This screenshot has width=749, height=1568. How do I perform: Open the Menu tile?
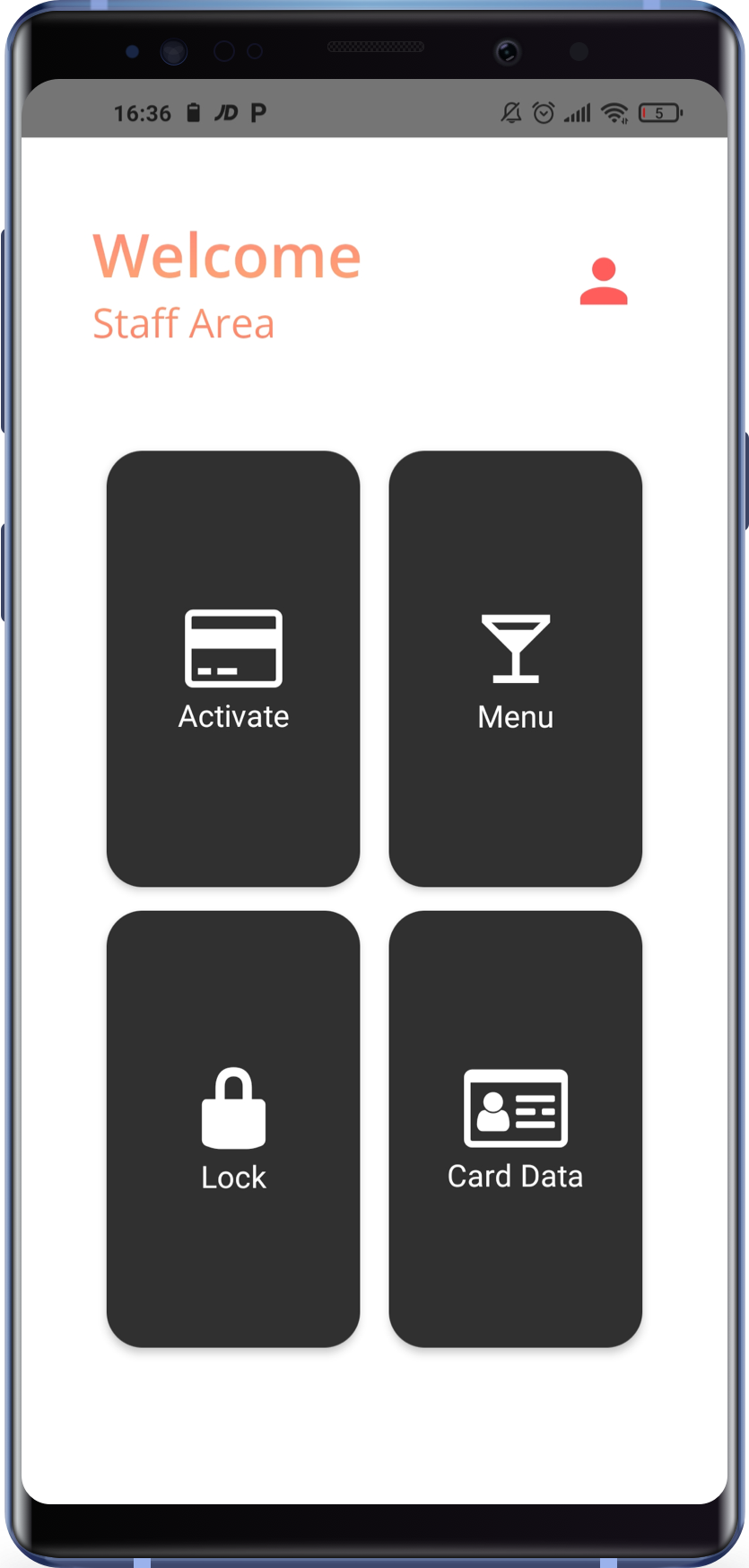[x=515, y=669]
